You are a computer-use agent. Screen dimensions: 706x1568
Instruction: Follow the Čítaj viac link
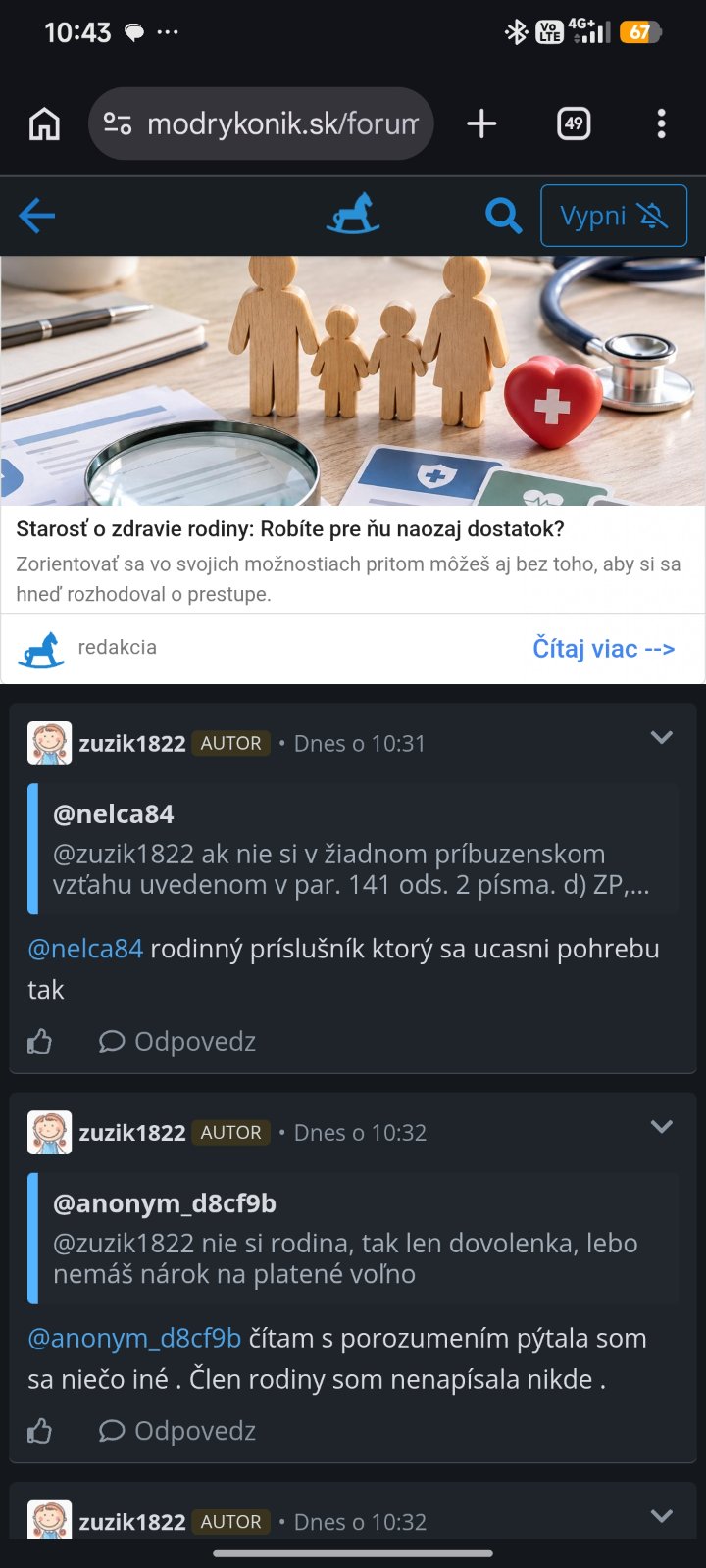603,649
